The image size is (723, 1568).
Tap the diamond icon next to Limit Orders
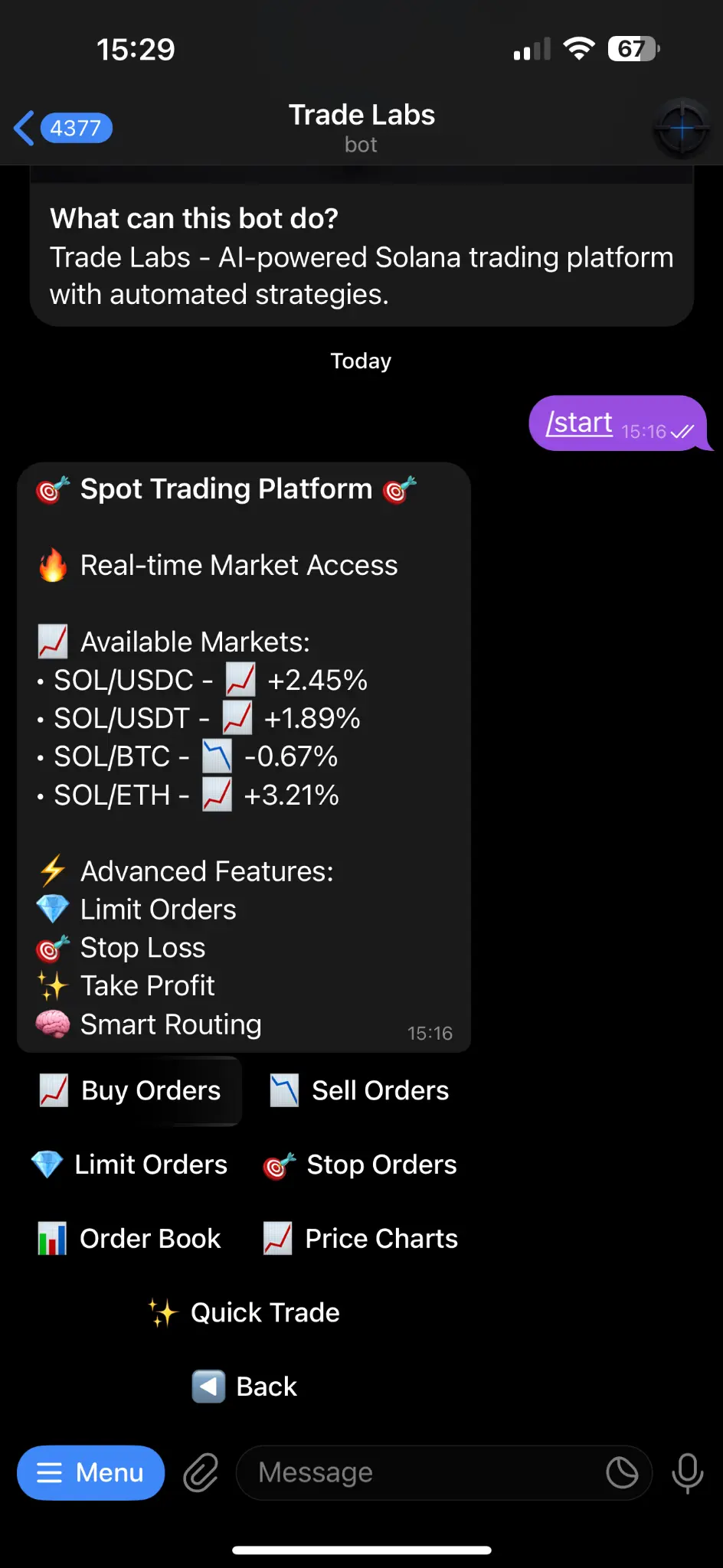coord(47,1165)
